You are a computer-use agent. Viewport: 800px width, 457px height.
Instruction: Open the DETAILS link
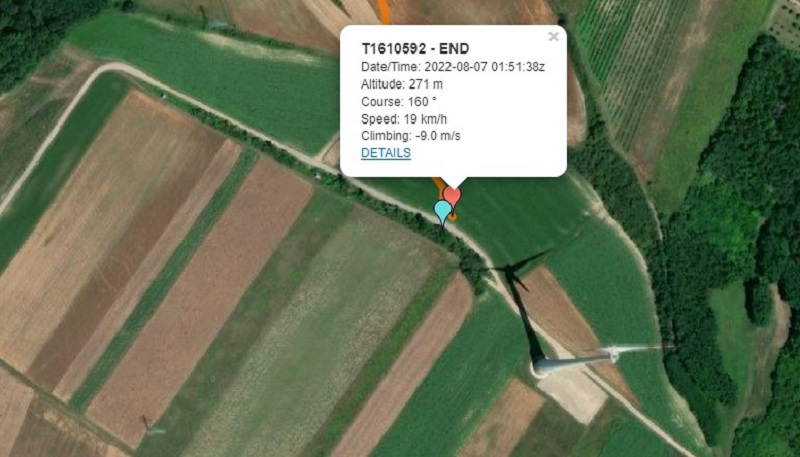pyautogui.click(x=385, y=153)
